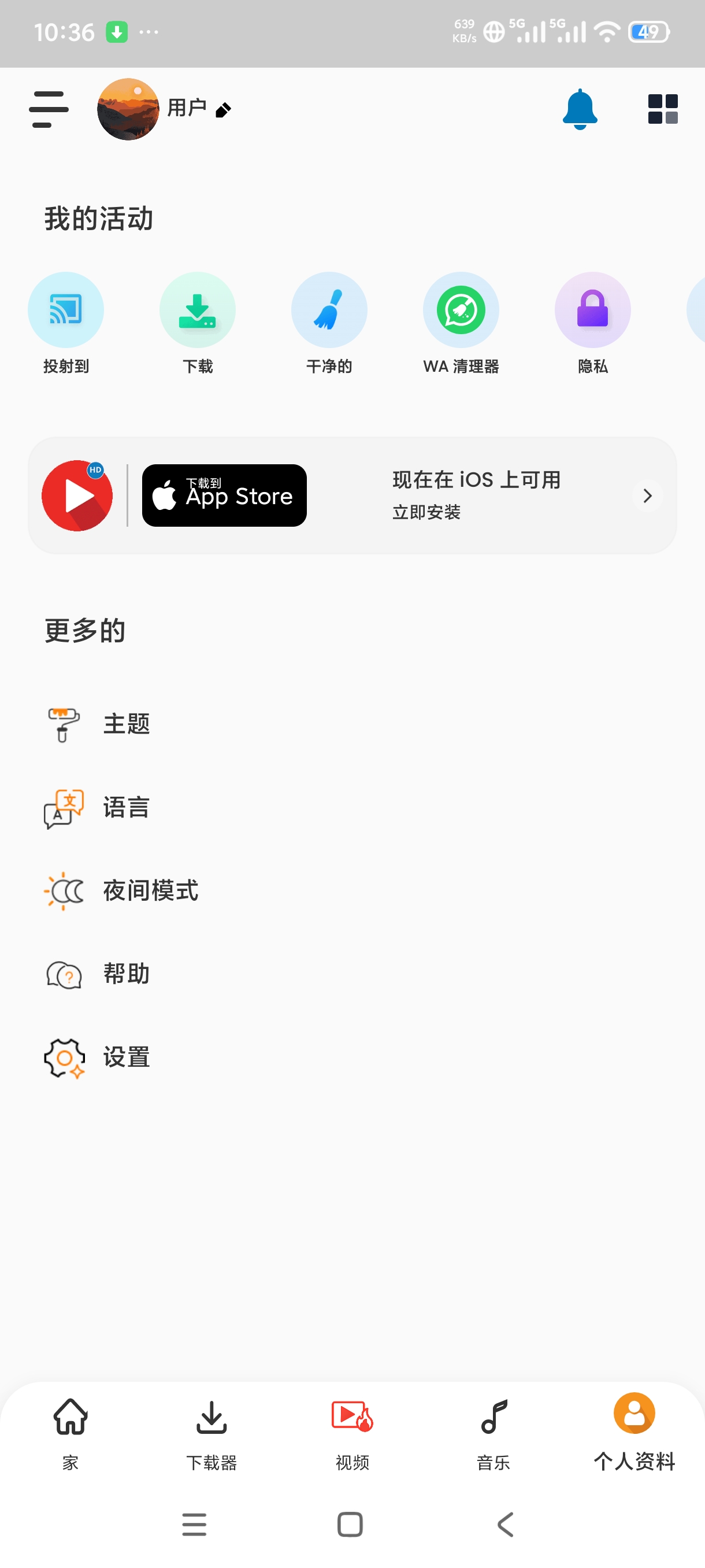This screenshot has width=705, height=1568.
Task: Tap the 下载到 App Store button
Action: click(224, 495)
